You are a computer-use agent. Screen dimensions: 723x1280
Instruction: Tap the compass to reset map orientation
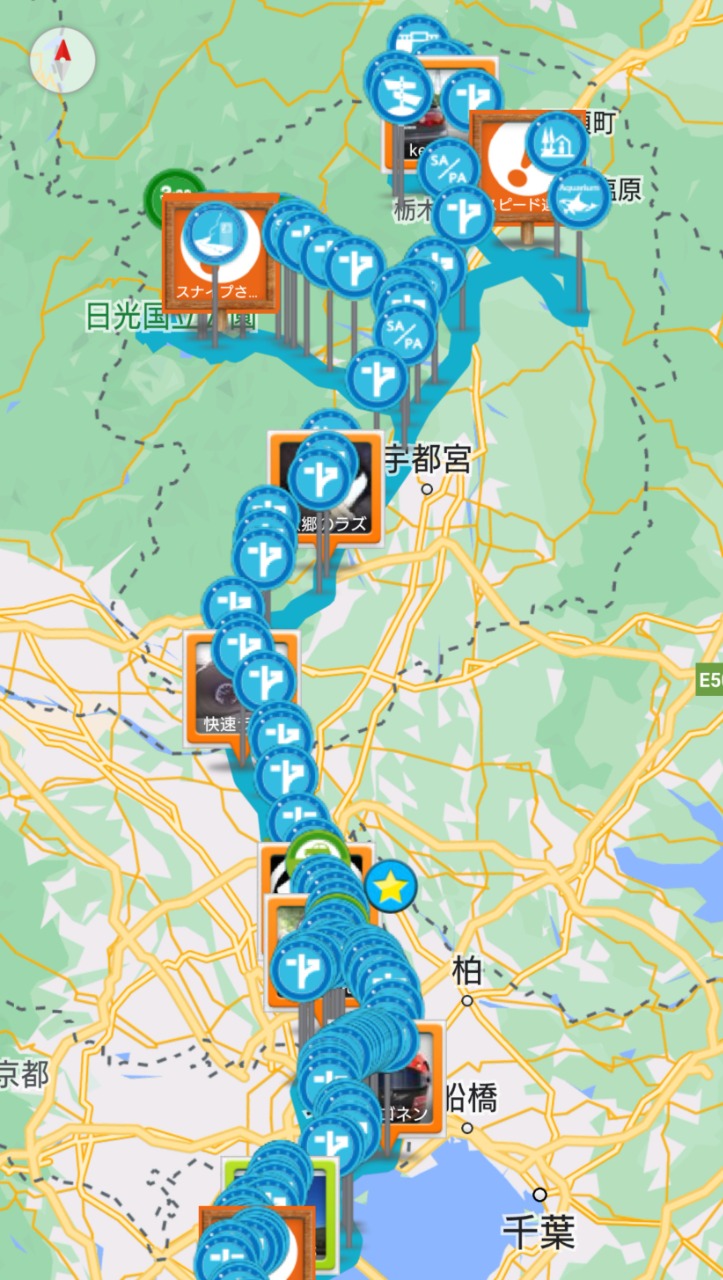coord(63,60)
